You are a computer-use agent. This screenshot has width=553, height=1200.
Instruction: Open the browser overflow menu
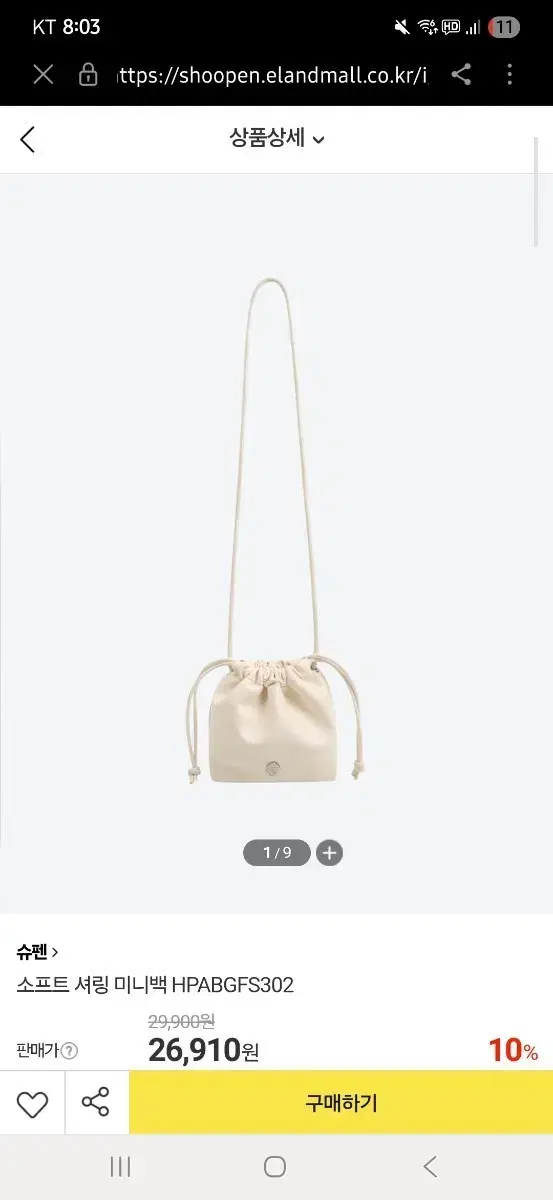(510, 74)
